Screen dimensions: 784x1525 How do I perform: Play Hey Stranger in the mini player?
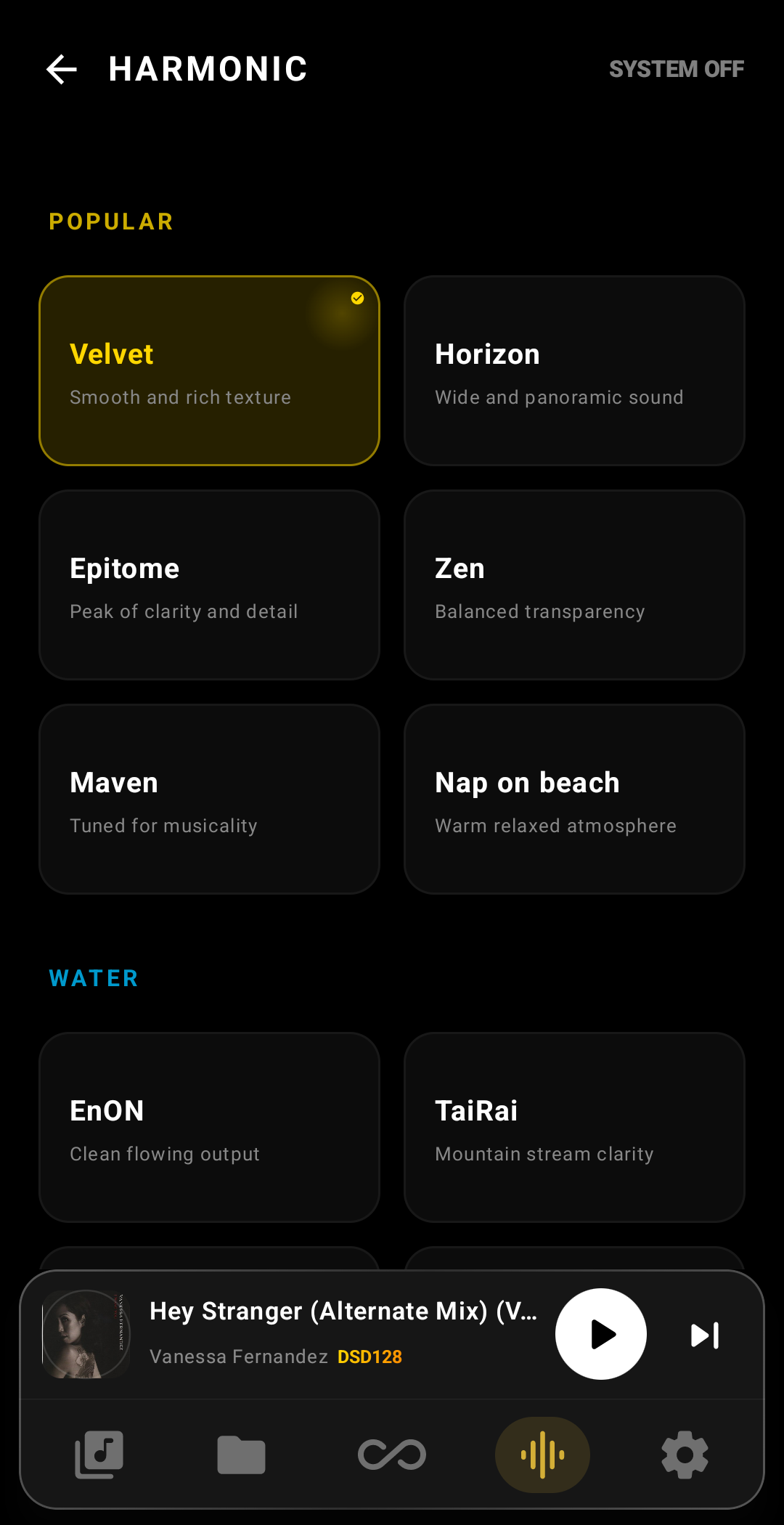[600, 1334]
